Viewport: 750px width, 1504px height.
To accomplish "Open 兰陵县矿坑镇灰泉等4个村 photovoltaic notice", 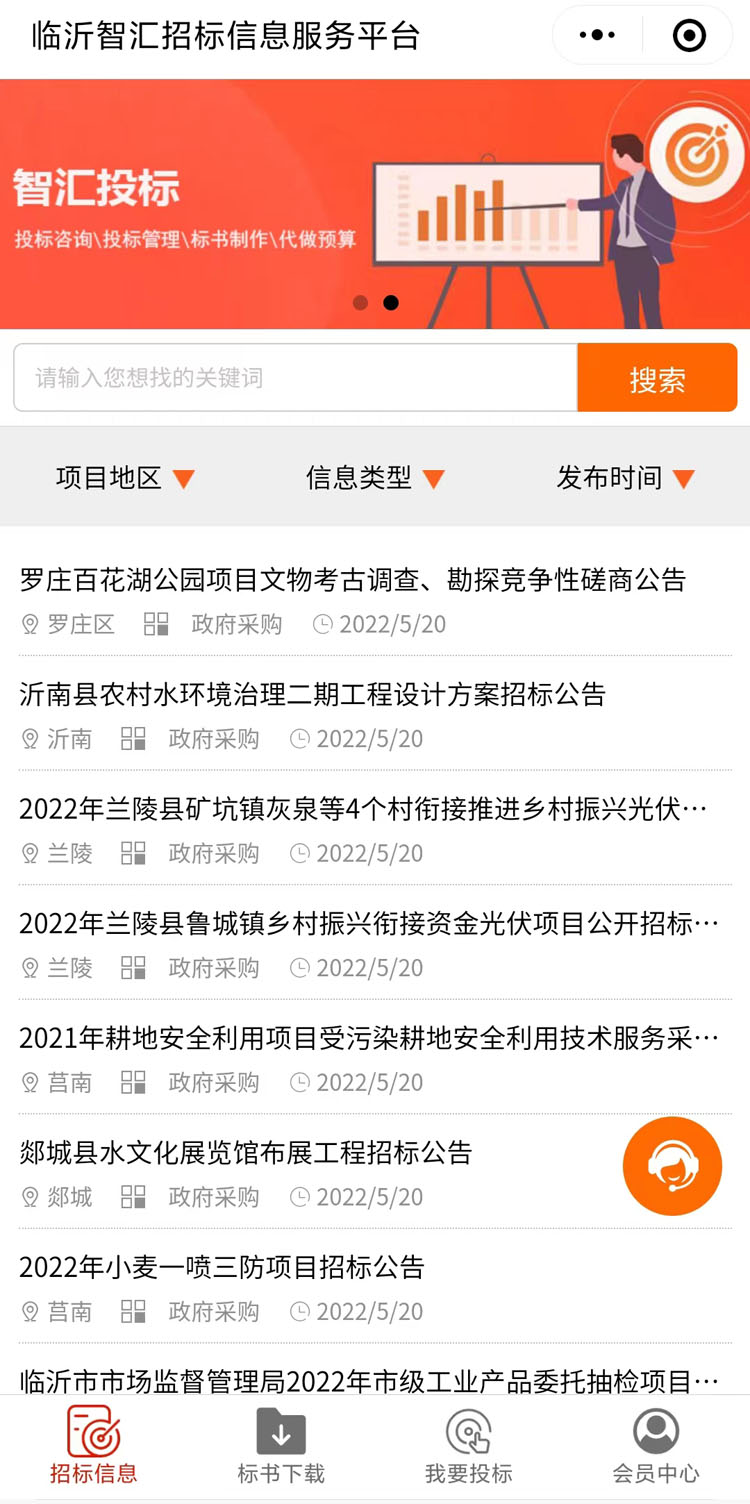I will click(375, 829).
